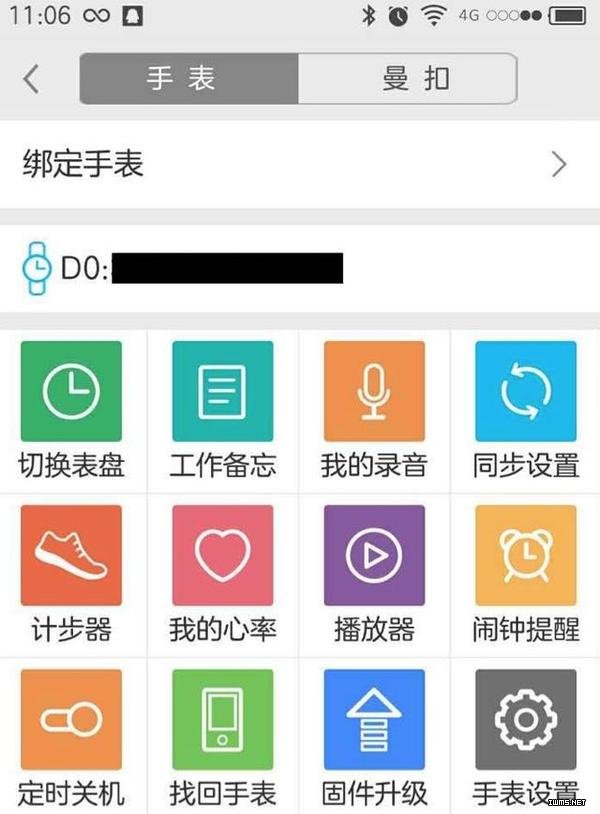The width and height of the screenshot is (600, 814).
Task: Open 工作备忘 memo
Action: pyautogui.click(x=222, y=410)
